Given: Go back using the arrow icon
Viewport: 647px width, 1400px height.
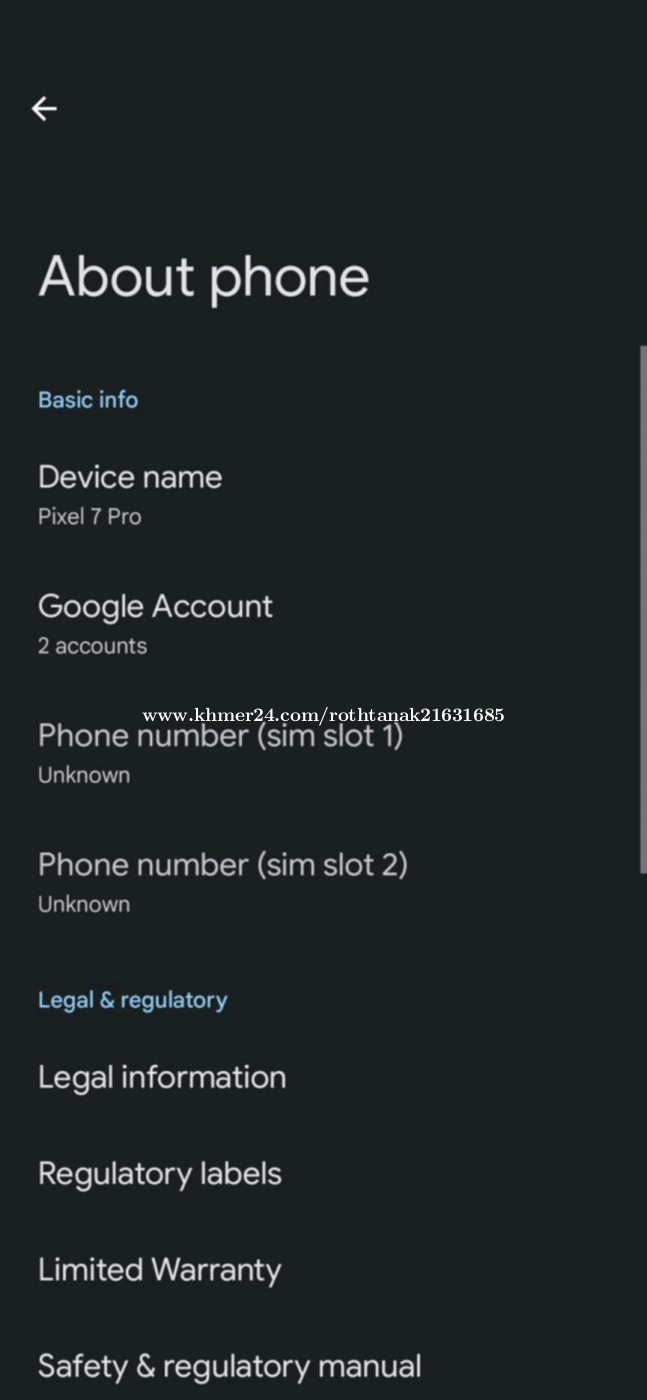Looking at the screenshot, I should coord(44,108).
